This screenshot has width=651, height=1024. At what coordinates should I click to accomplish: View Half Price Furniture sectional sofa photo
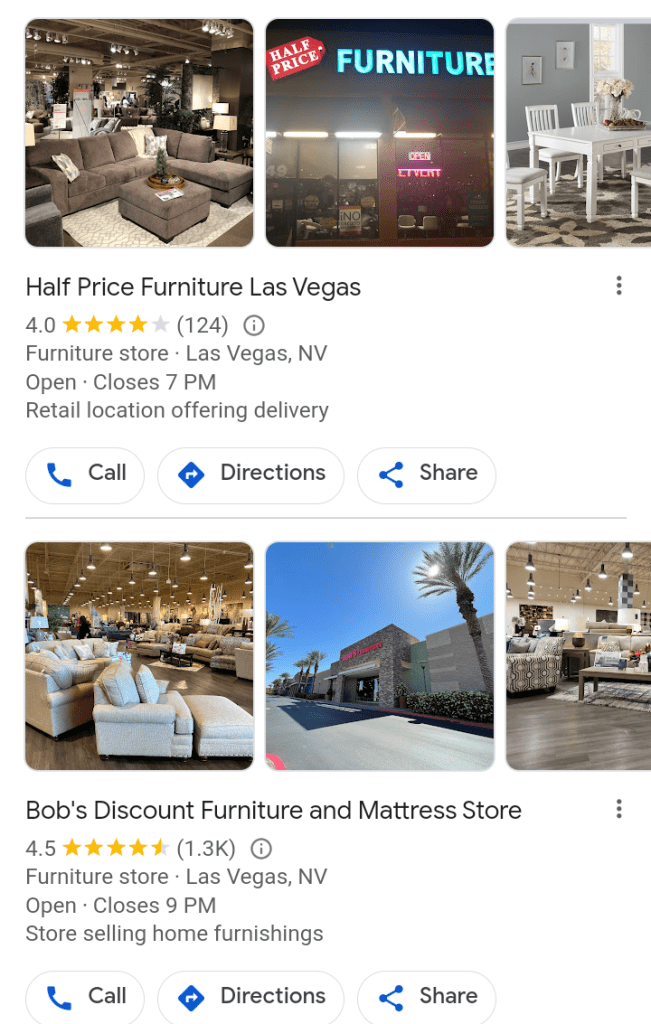(x=139, y=133)
